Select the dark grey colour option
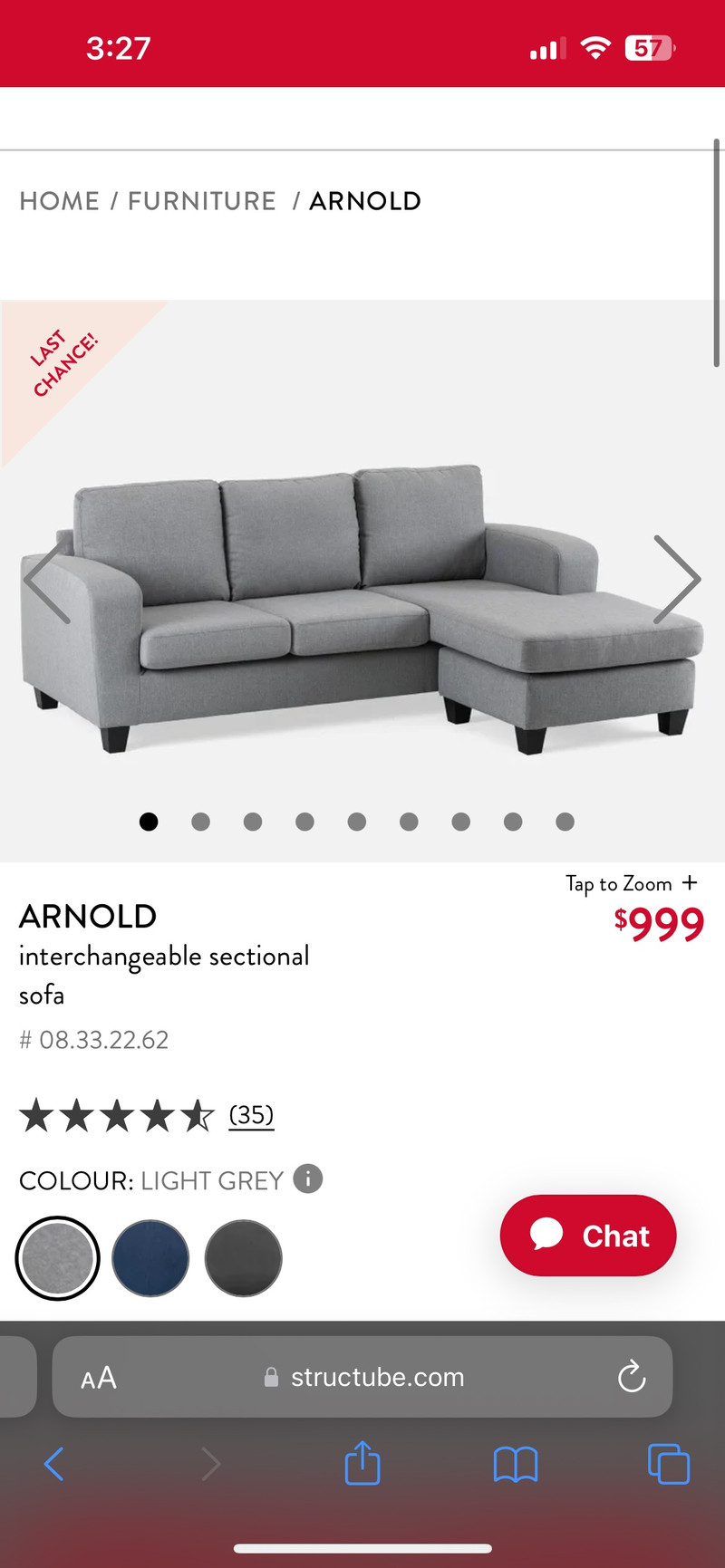Screen dimensions: 725x1568 coord(243,1257)
